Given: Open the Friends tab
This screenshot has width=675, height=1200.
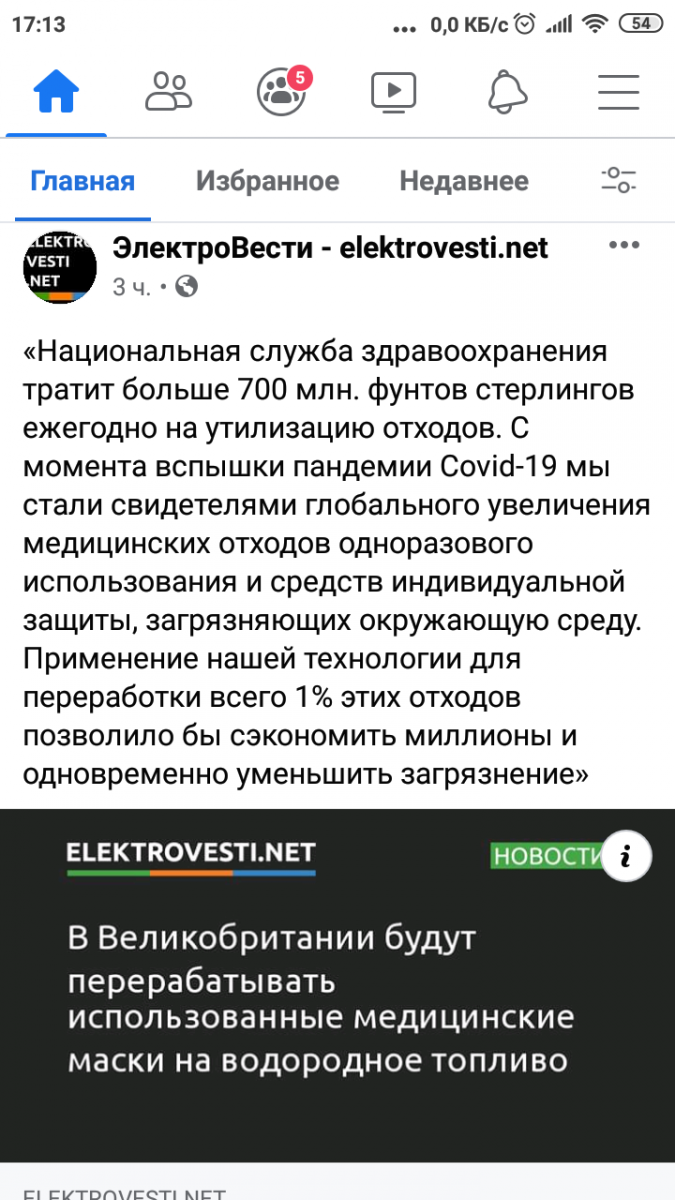Looking at the screenshot, I should click(x=168, y=92).
